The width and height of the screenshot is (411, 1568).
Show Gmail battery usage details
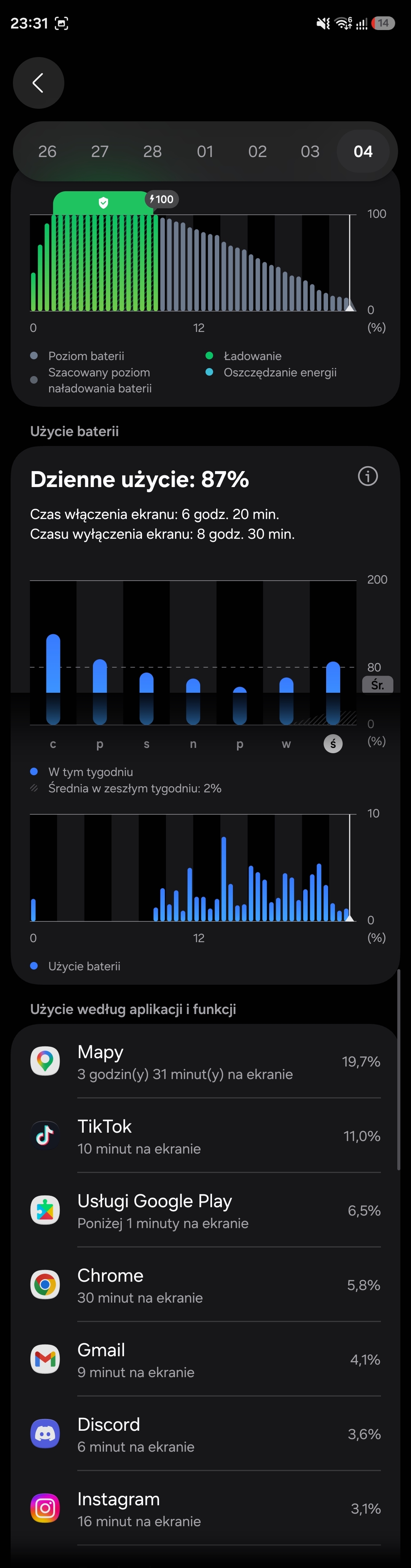coord(205,1359)
